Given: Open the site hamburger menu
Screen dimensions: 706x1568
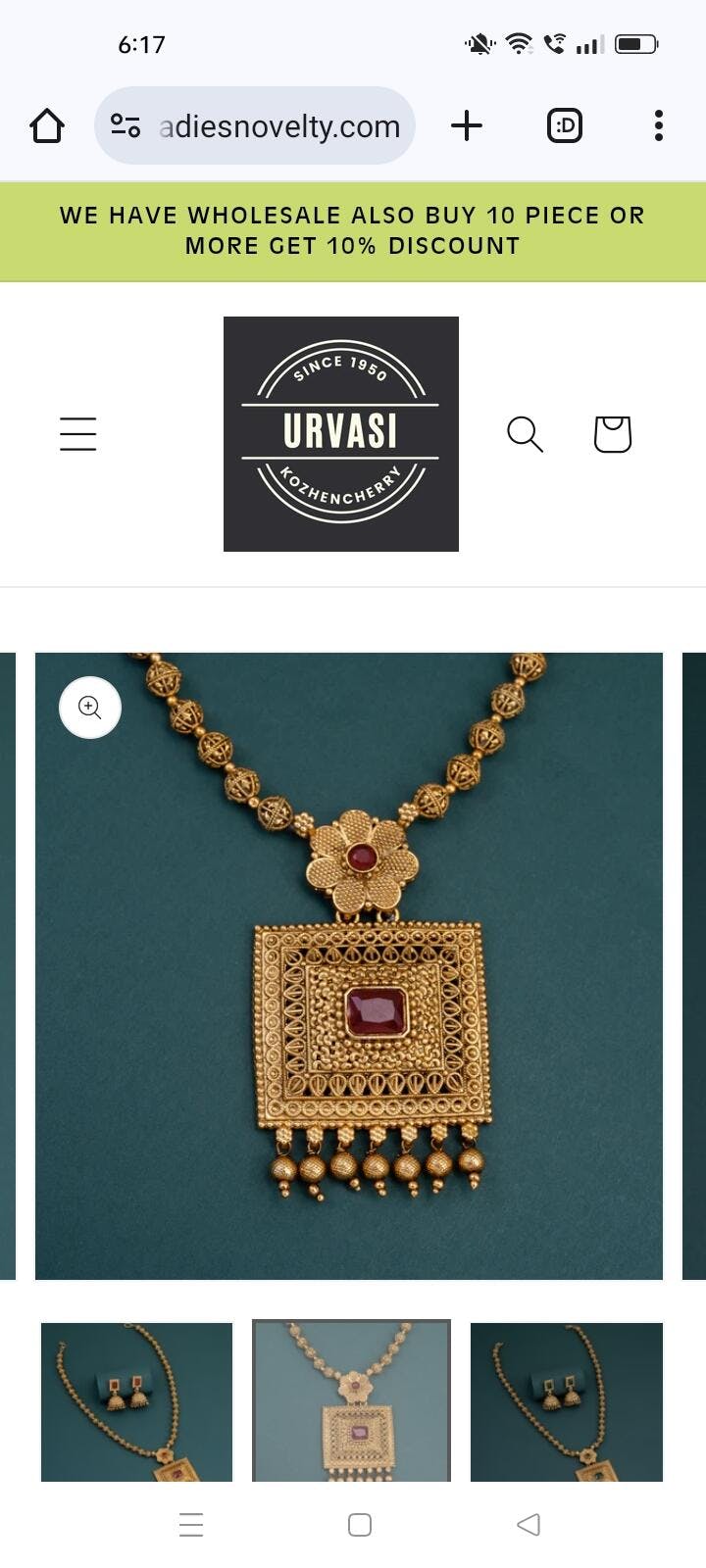Looking at the screenshot, I should click(78, 433).
